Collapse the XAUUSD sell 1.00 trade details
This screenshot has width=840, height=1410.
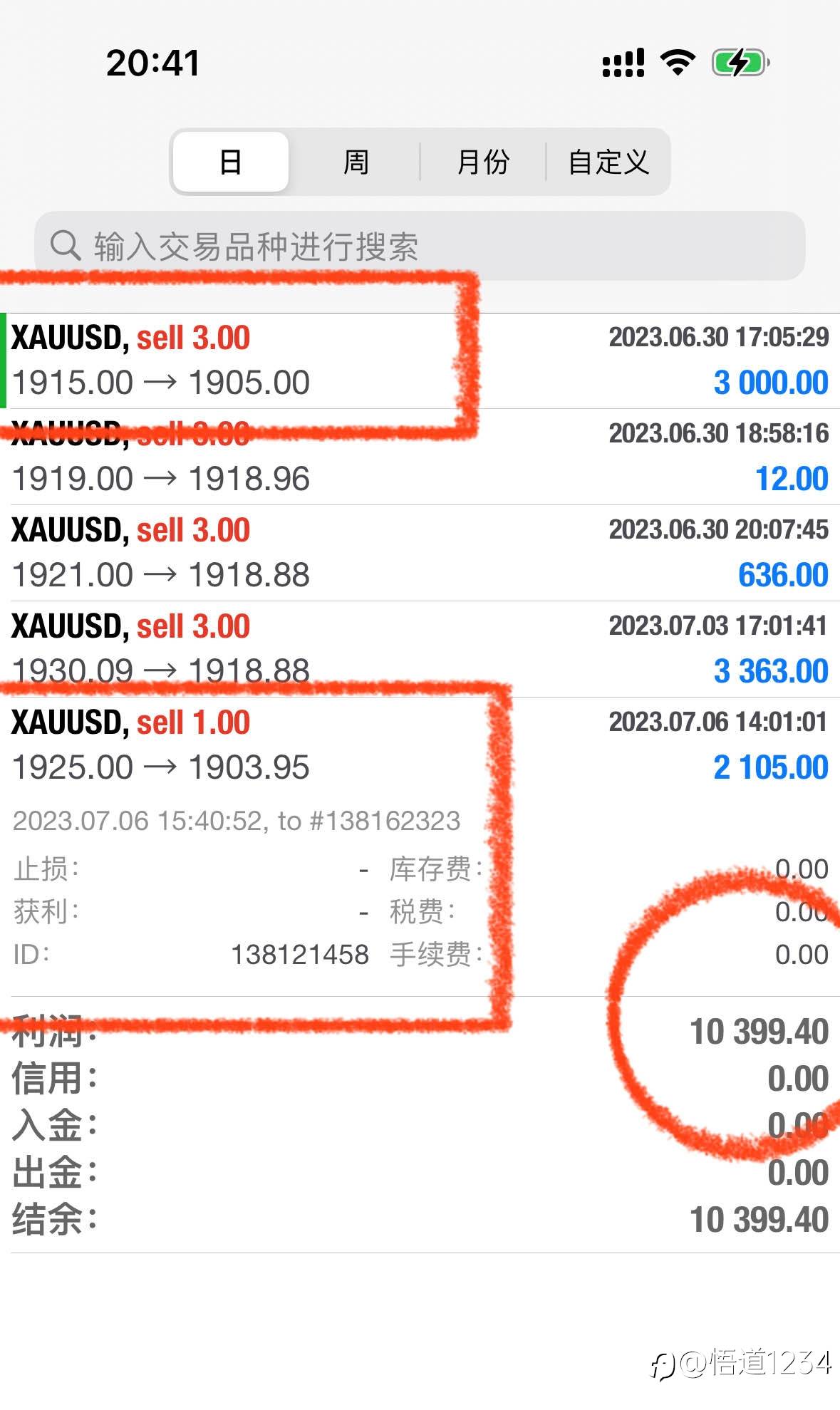420,745
